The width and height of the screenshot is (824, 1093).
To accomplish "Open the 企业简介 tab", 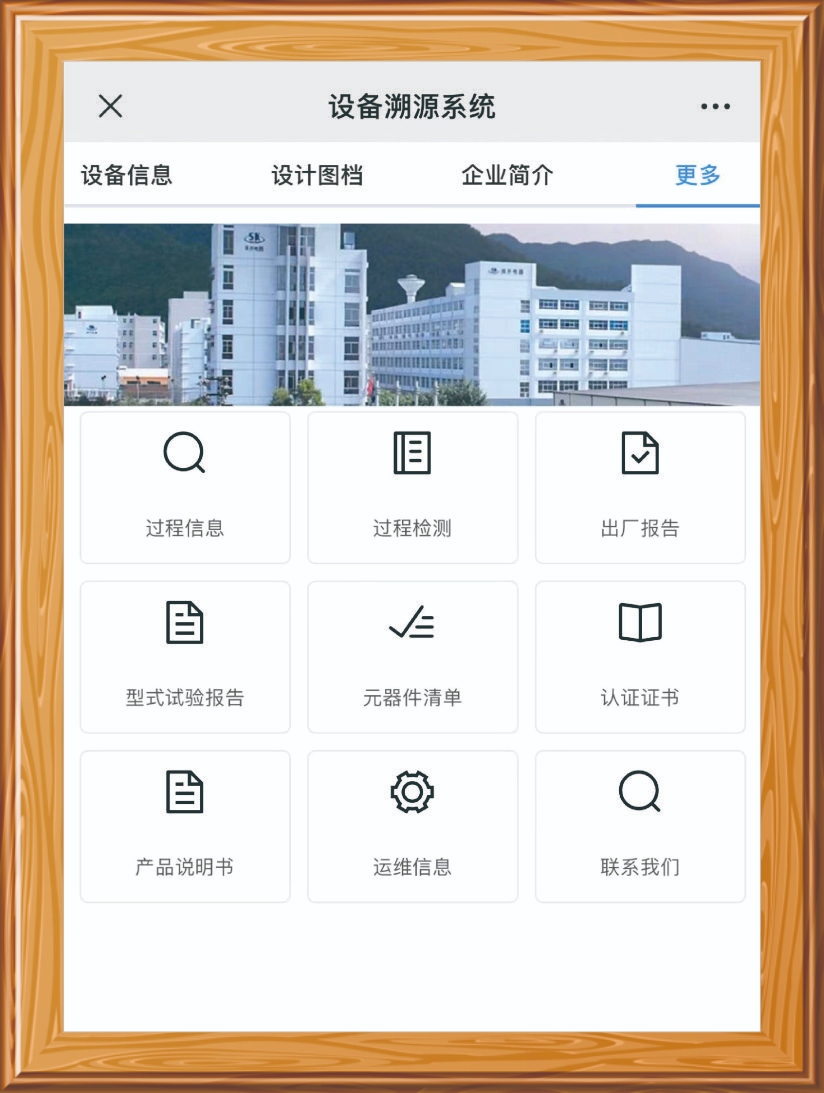I will [509, 174].
